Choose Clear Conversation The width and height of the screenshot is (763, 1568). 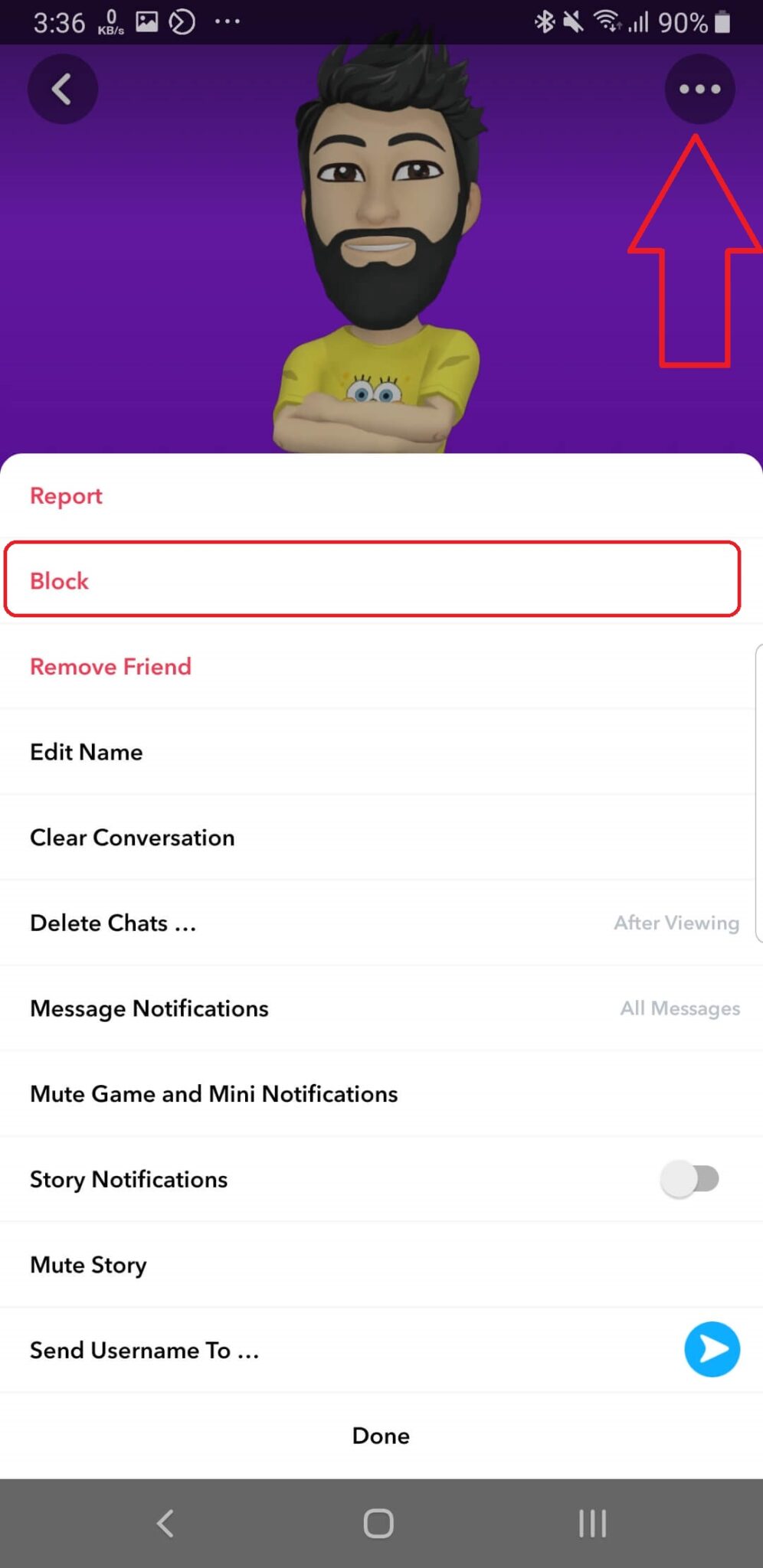[381, 837]
